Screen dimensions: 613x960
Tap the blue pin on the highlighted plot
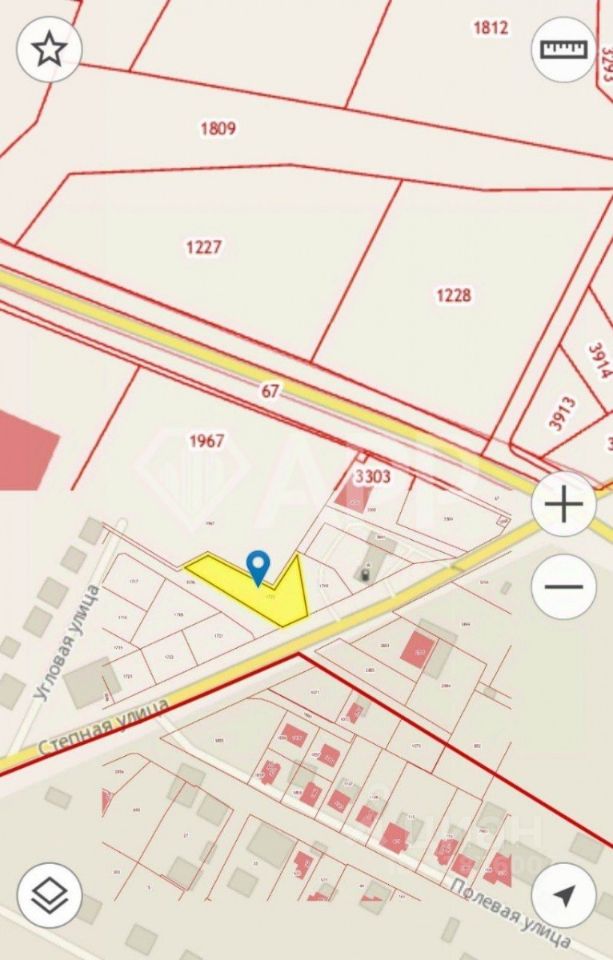coord(259,566)
